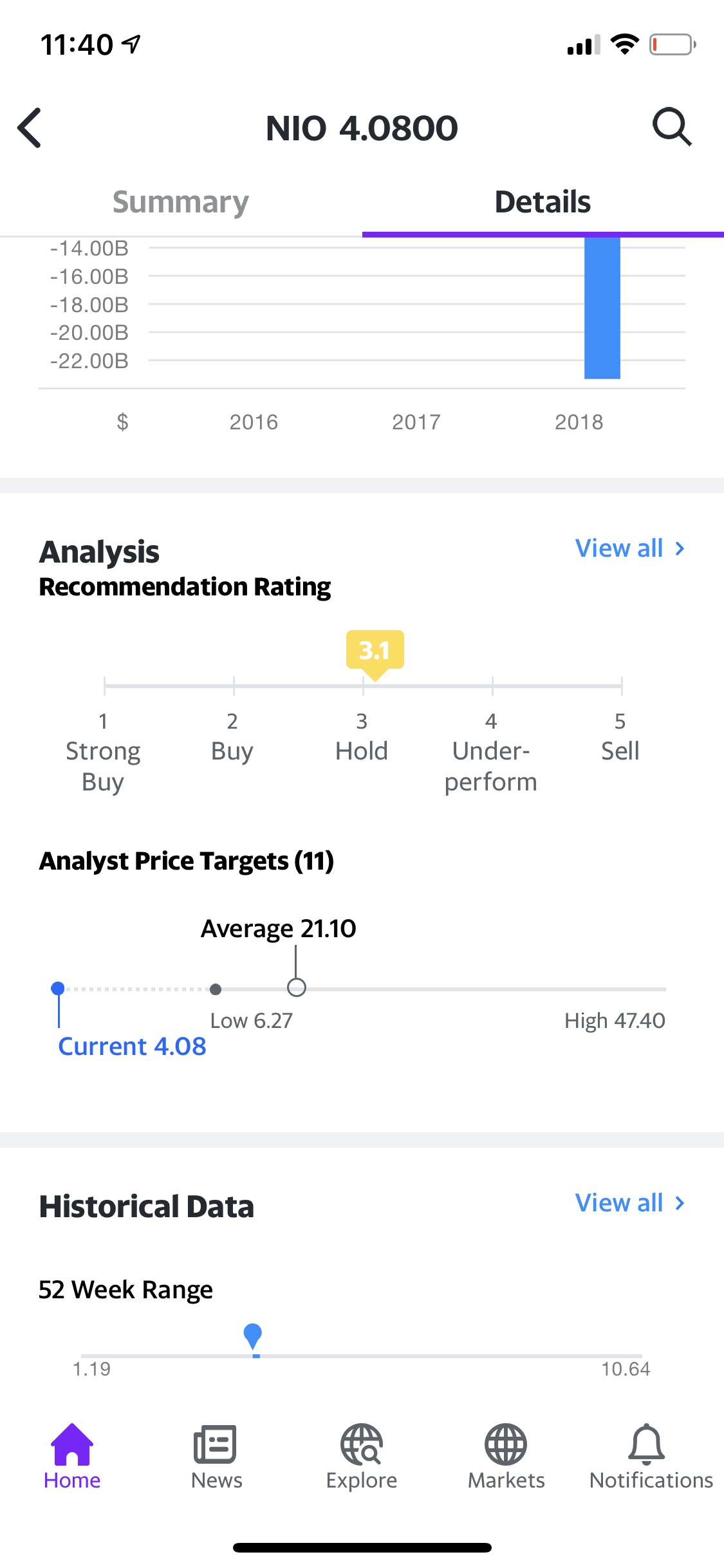Open the Explore tab
Image resolution: width=724 pixels, height=1568 pixels.
tap(362, 1457)
